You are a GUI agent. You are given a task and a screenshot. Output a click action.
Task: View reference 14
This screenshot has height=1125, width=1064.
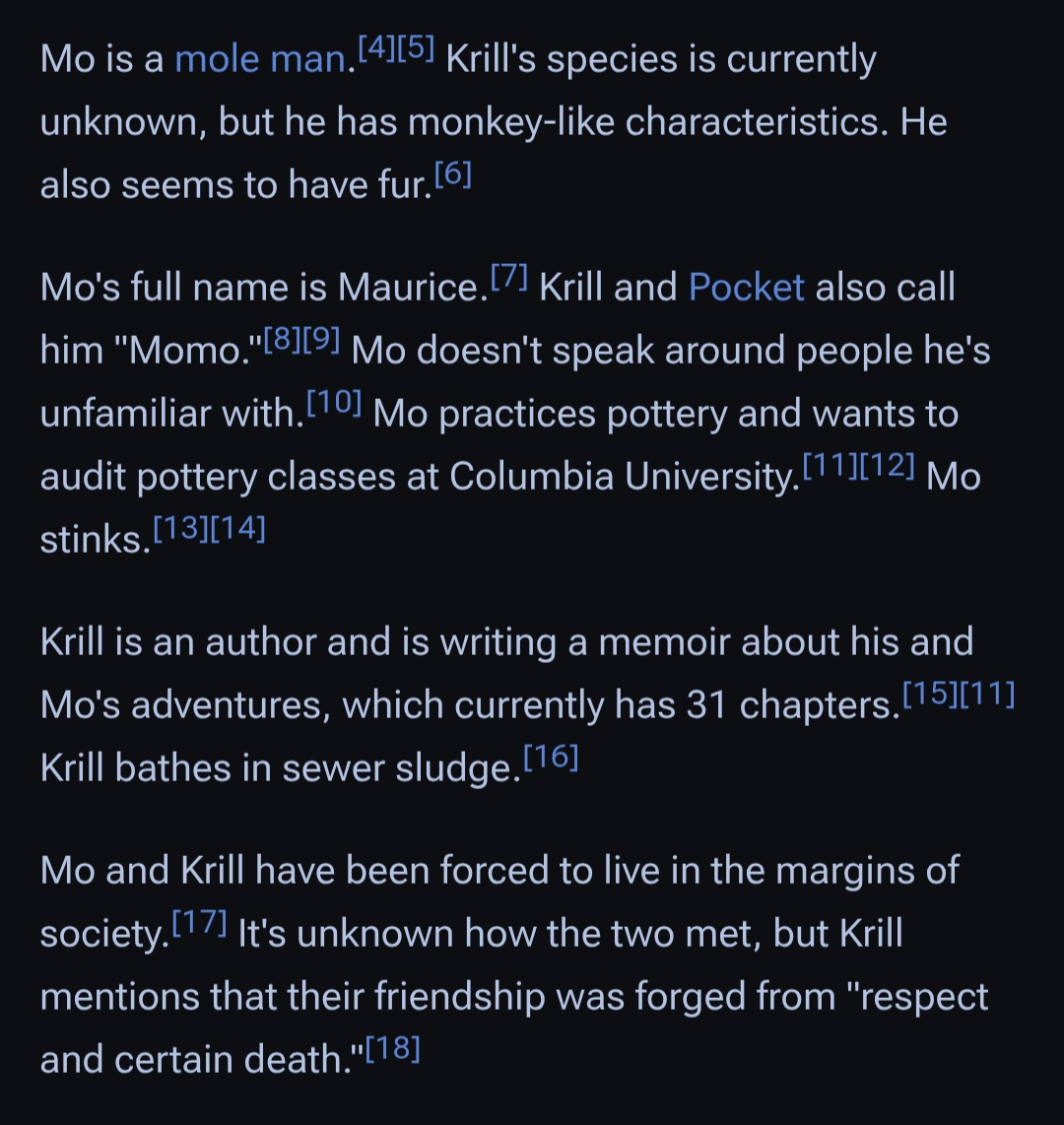237,529
